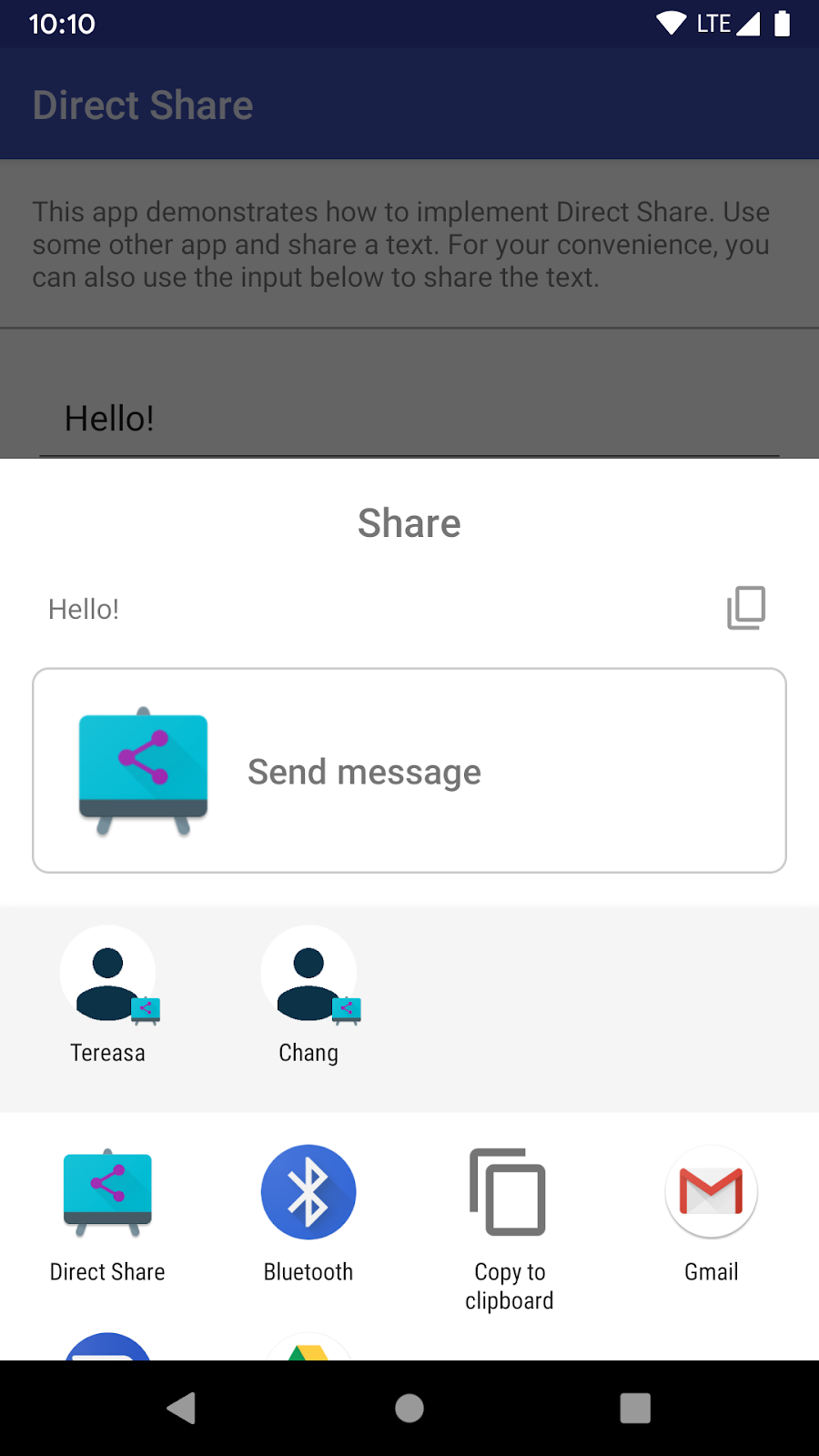Copy the shared text using the copy icon
The image size is (819, 1456).
coord(746,608)
